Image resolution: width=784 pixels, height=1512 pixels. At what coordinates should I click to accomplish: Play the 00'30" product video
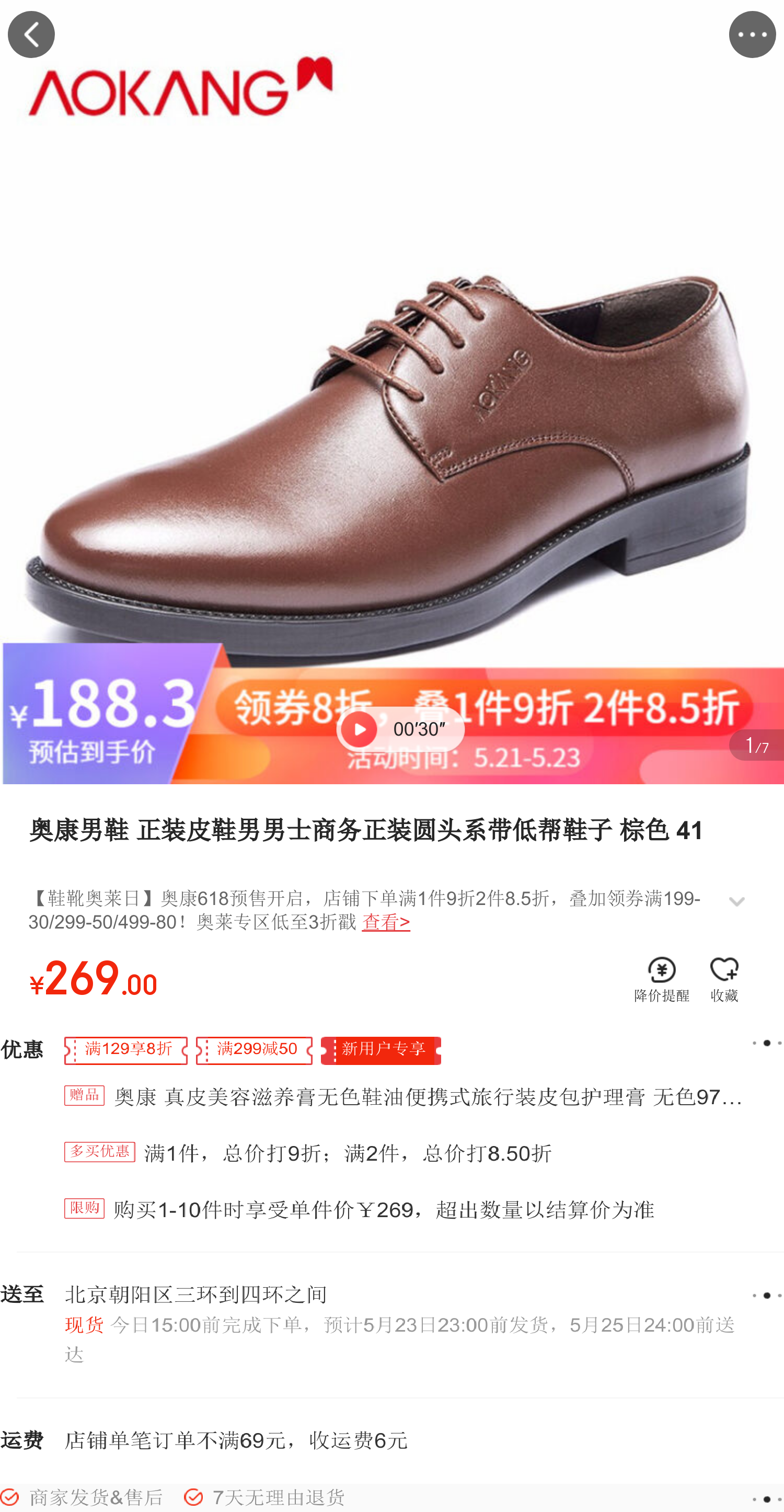(x=400, y=729)
